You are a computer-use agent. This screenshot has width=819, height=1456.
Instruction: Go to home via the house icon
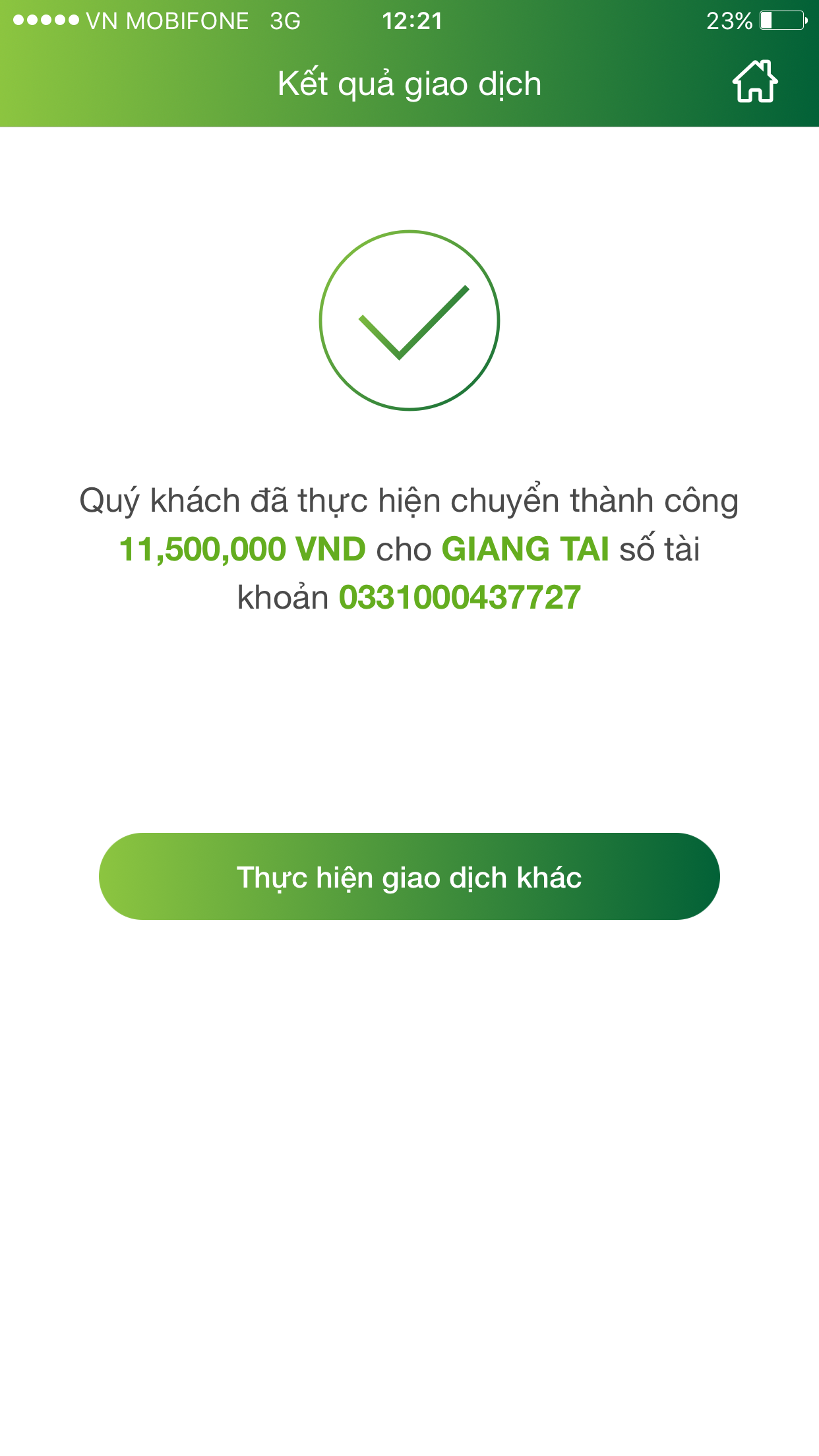click(x=755, y=82)
